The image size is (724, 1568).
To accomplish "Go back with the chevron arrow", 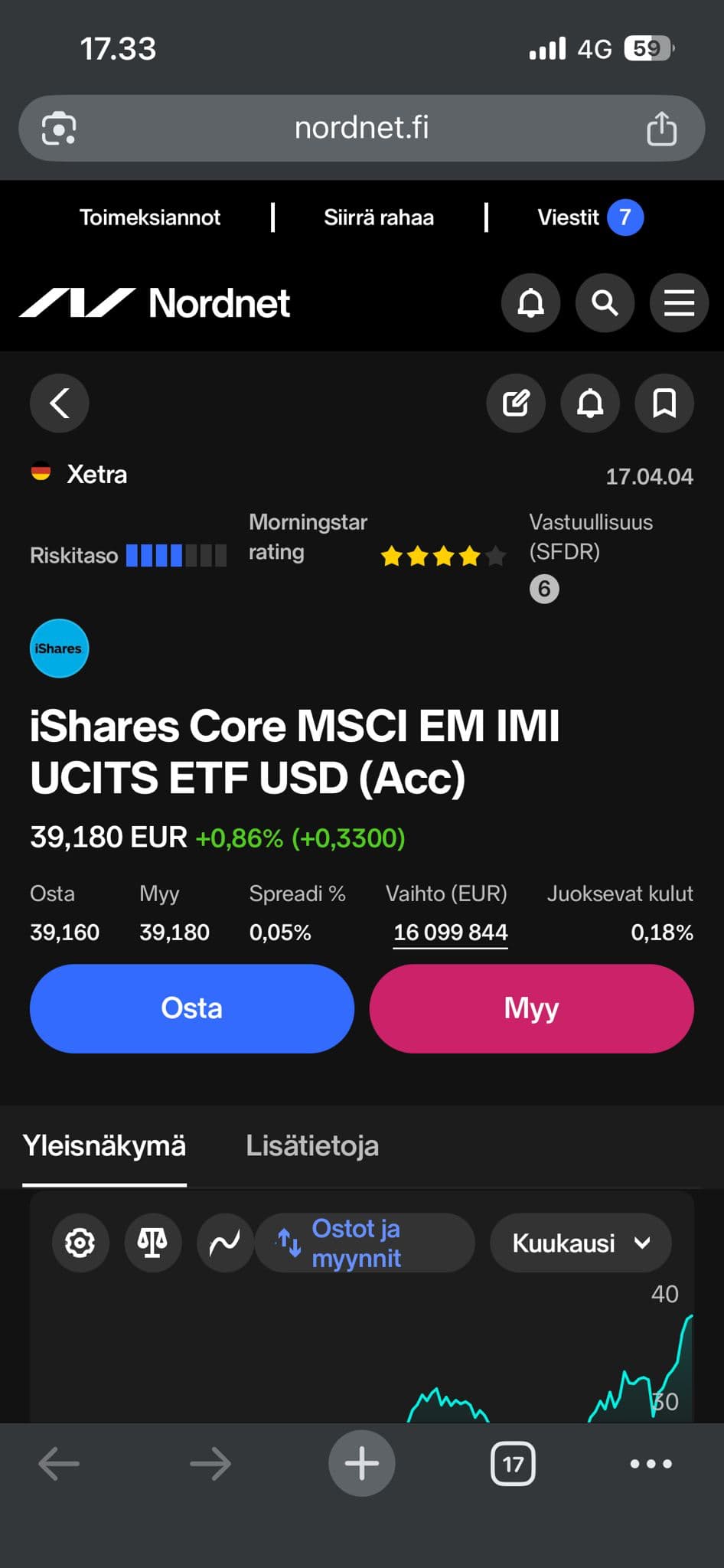I will coord(60,403).
